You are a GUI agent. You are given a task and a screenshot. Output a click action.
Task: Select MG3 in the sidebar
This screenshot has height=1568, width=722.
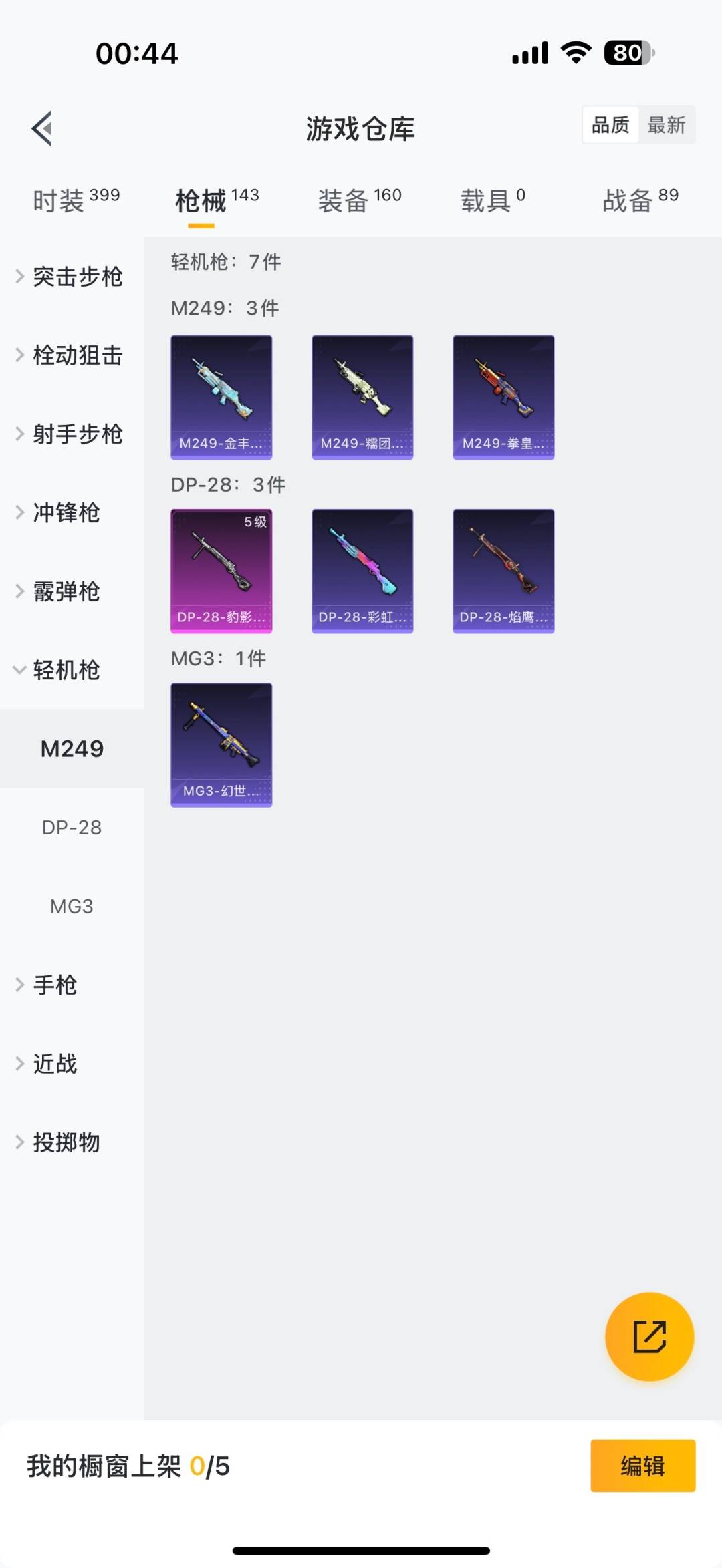[x=72, y=907]
